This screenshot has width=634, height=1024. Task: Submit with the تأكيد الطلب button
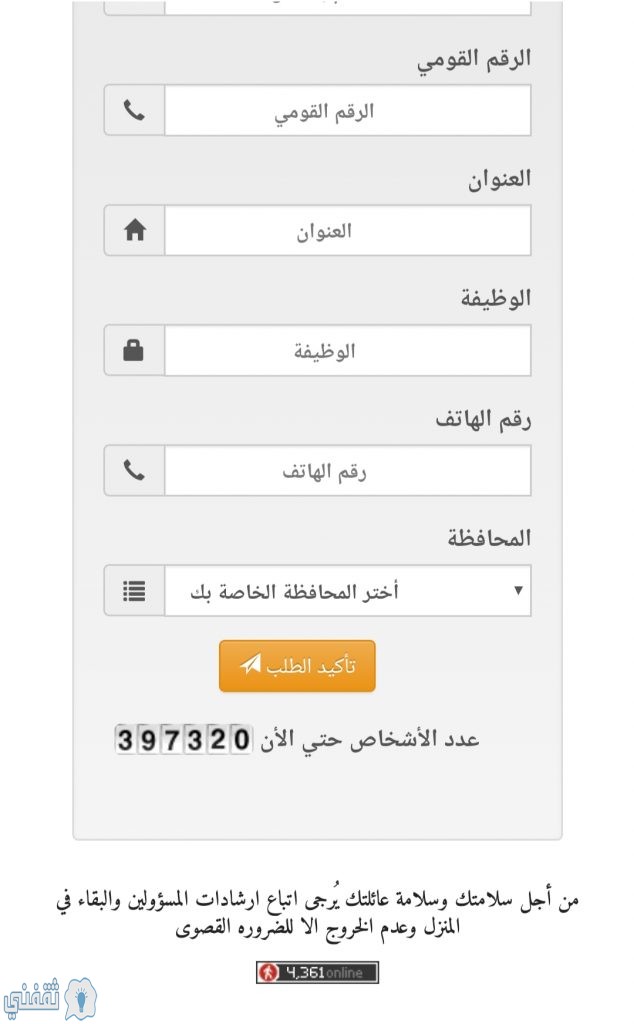click(297, 665)
